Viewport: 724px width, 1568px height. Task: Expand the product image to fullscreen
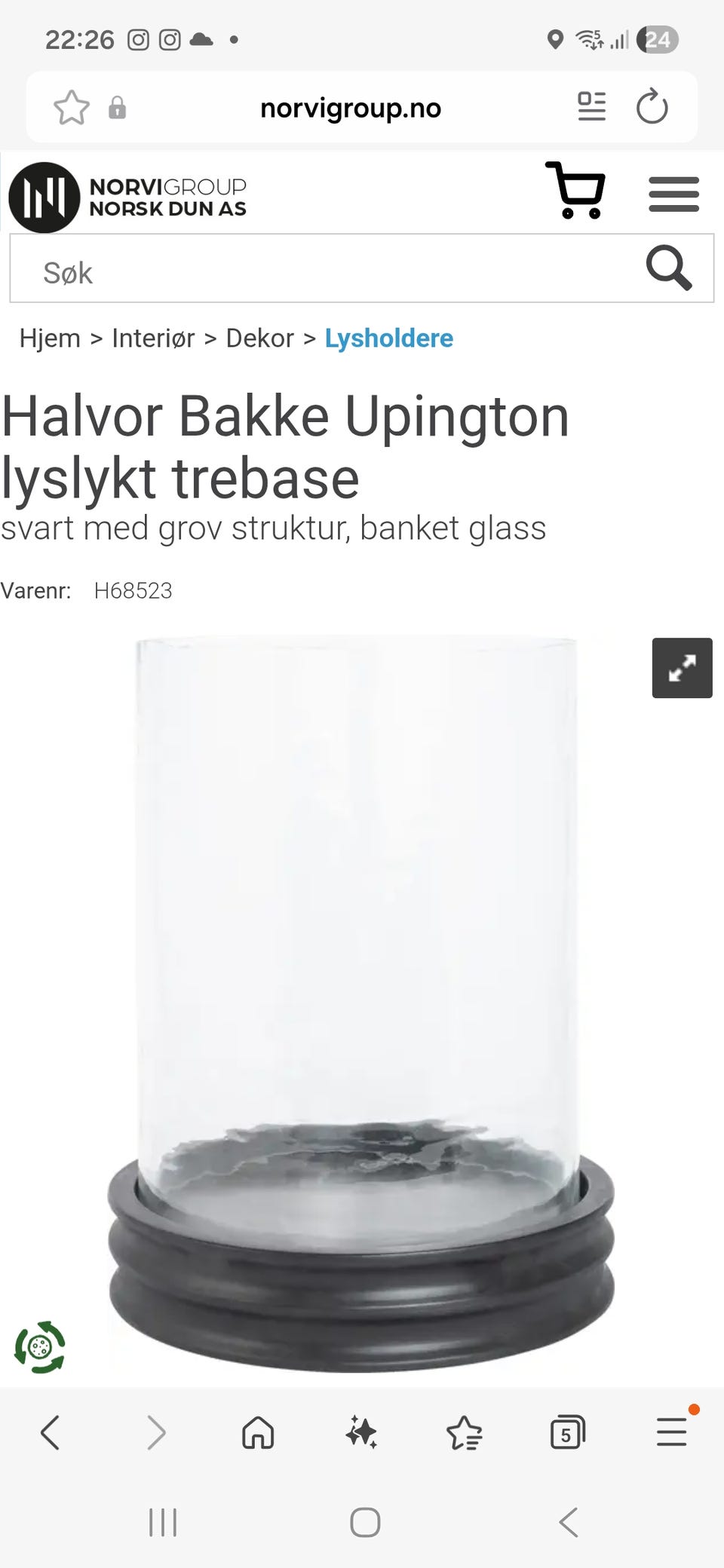682,668
